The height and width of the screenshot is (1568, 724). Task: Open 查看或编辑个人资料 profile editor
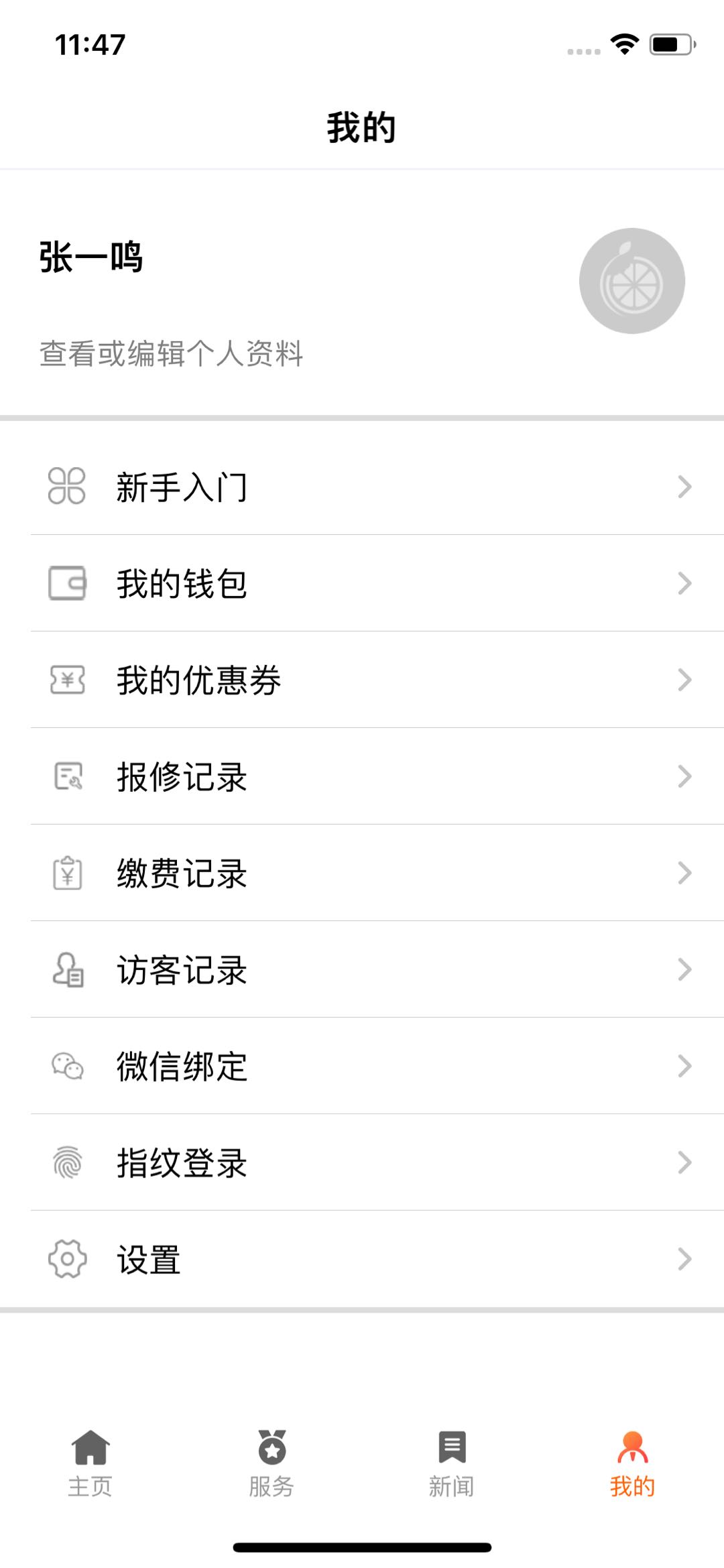pos(172,353)
